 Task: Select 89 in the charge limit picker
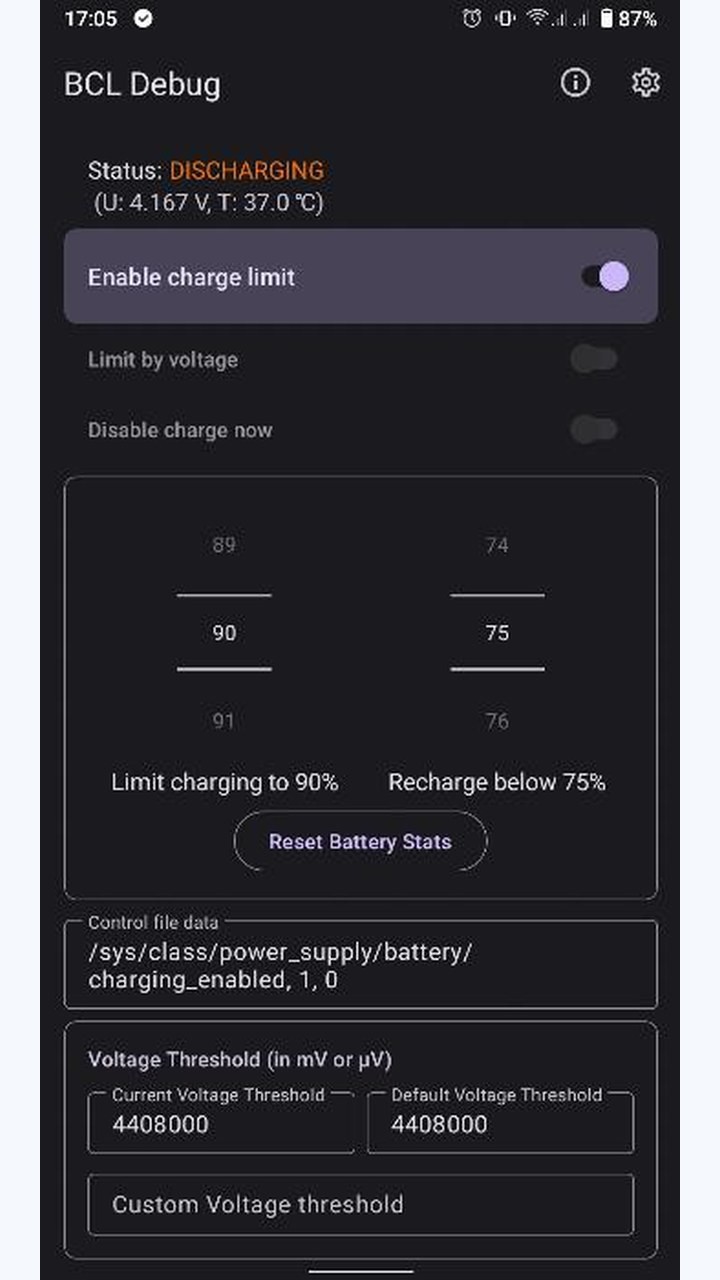point(224,545)
